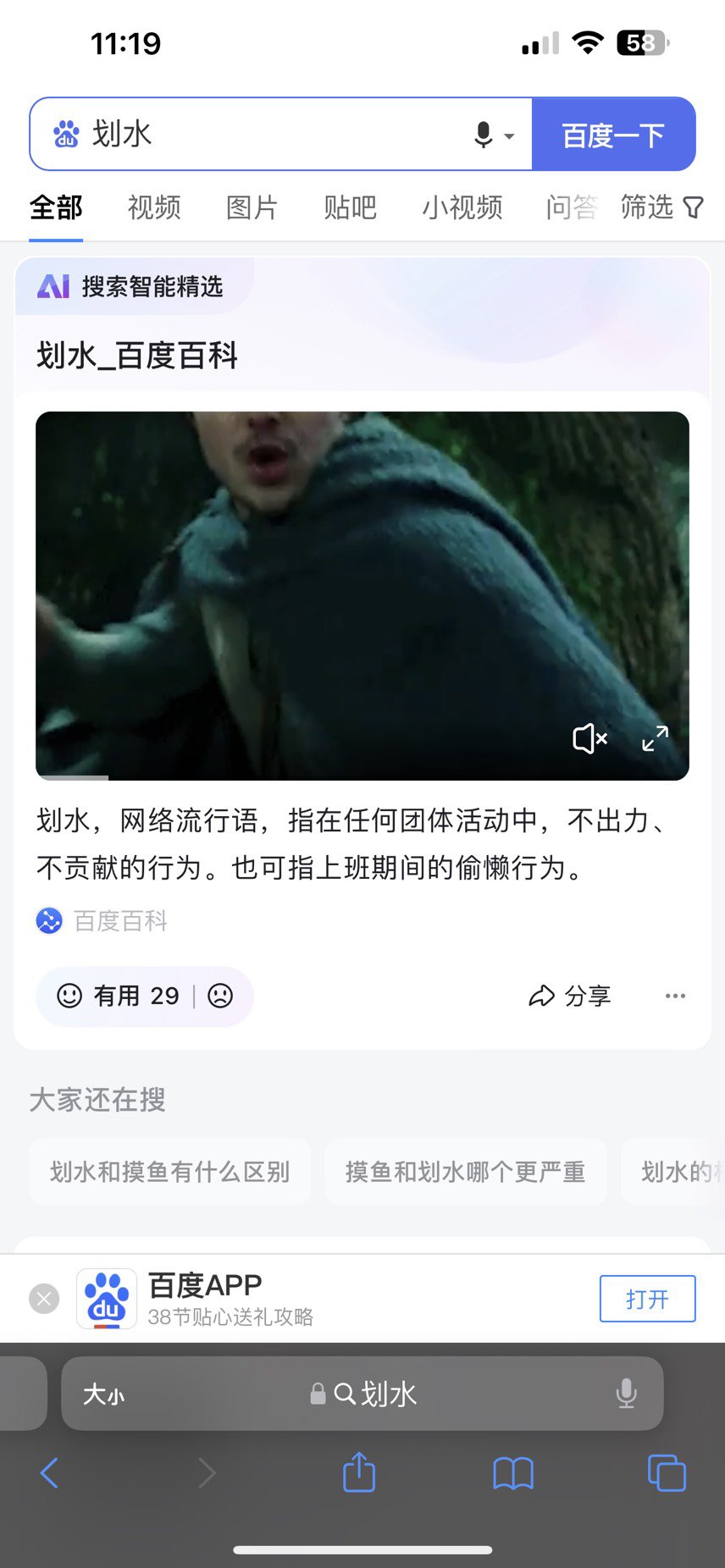Mark the answer as 有用
This screenshot has height=1568, width=725.
(119, 996)
